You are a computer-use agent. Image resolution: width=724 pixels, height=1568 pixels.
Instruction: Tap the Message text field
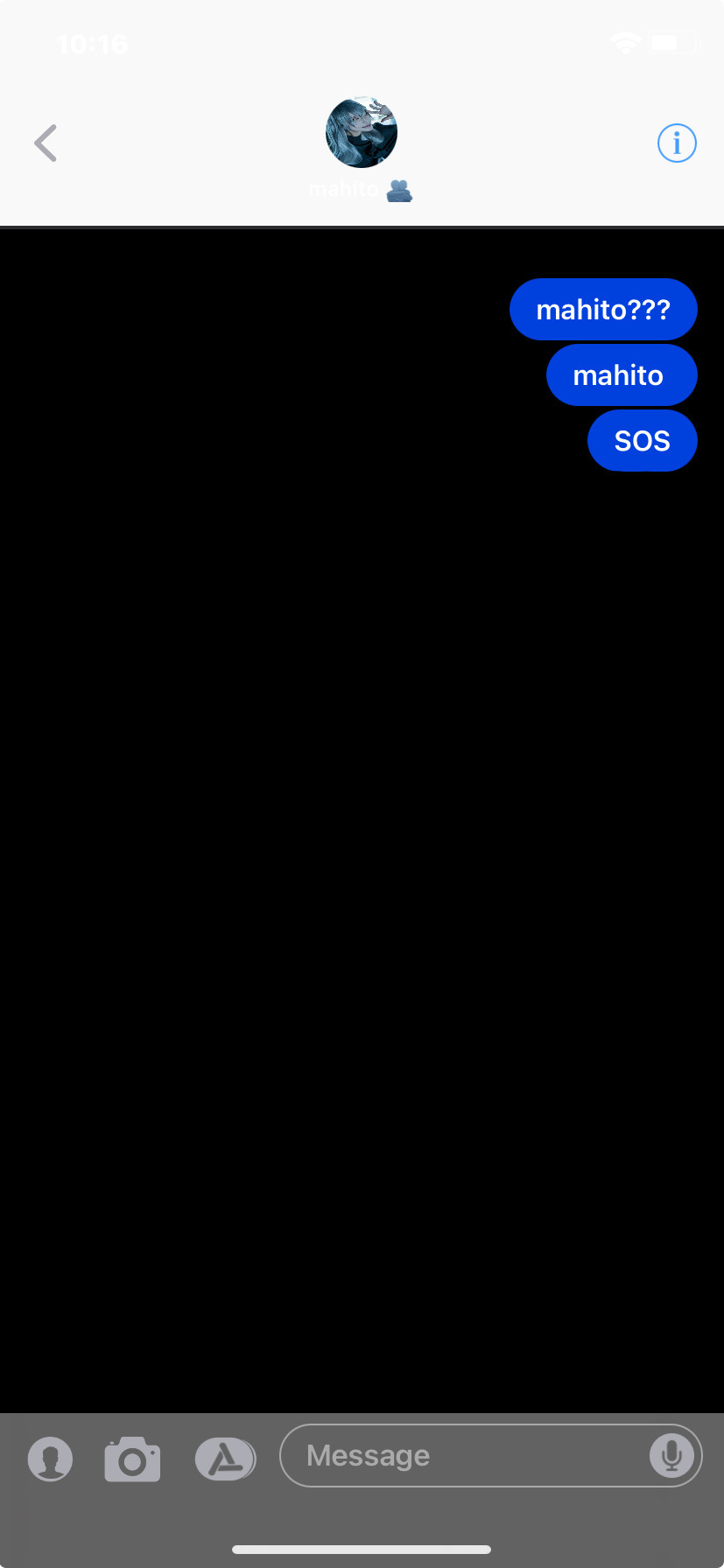[x=464, y=1456]
